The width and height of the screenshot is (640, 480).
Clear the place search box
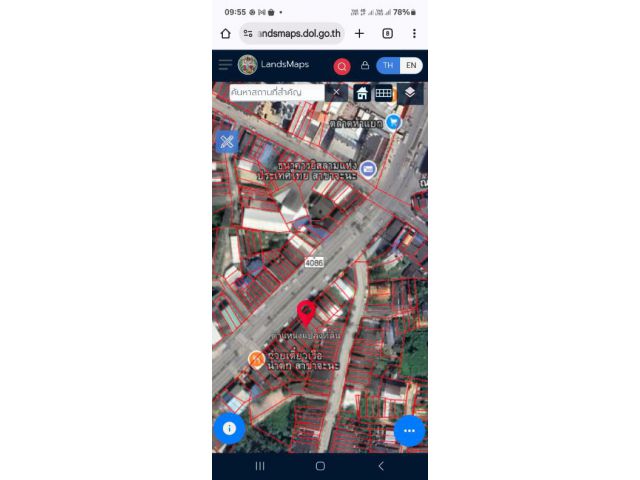[336, 92]
